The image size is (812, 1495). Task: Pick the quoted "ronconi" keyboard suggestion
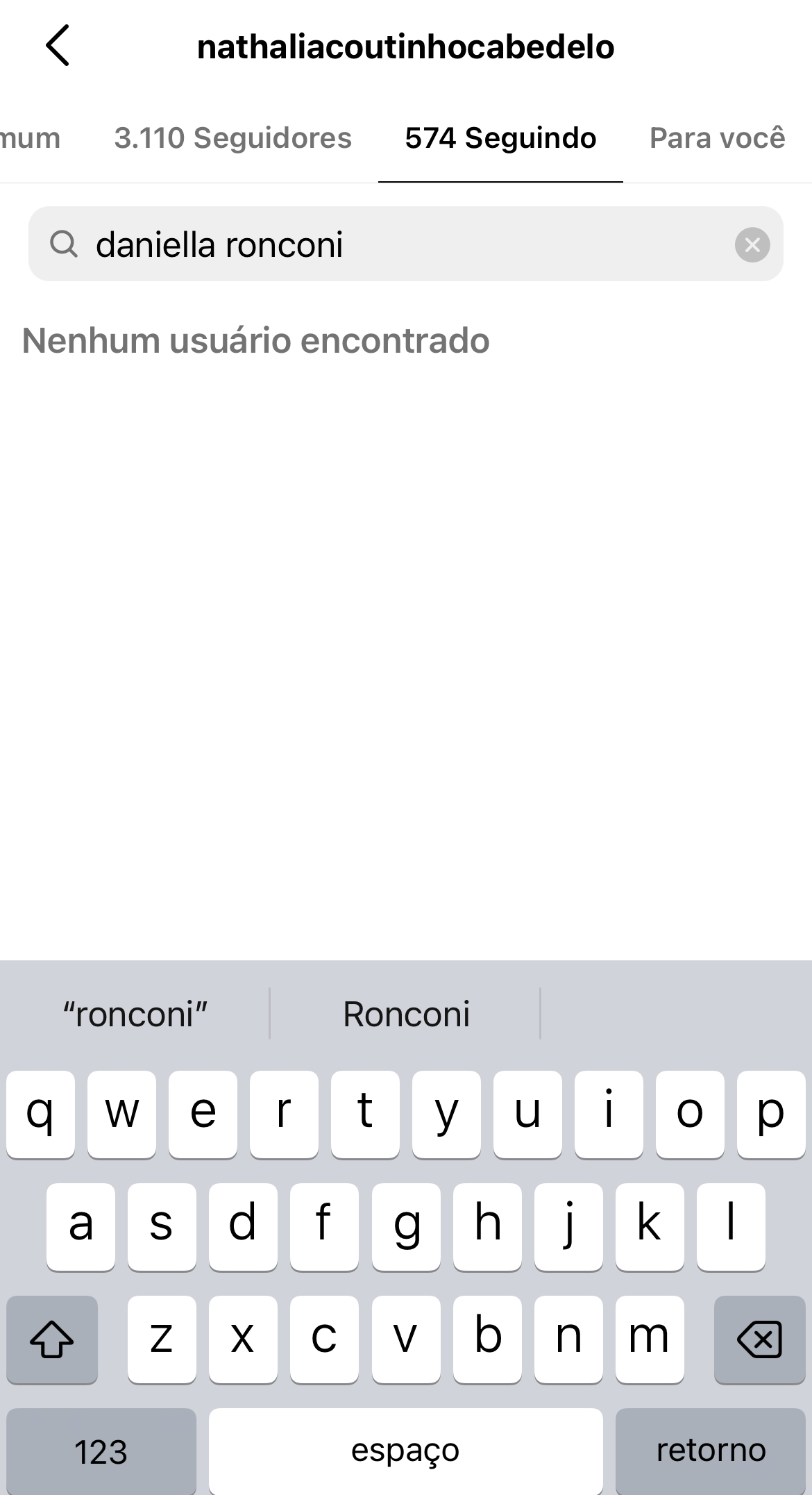pos(135,1014)
